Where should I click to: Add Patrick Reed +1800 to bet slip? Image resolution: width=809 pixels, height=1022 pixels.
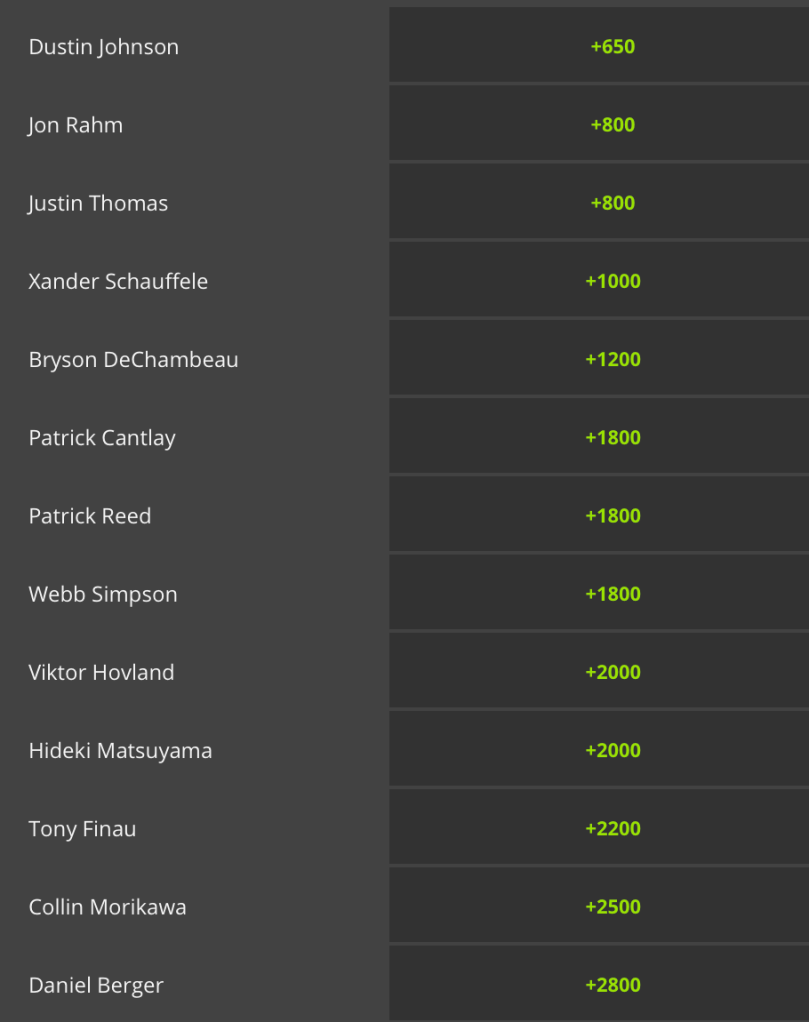click(612, 516)
